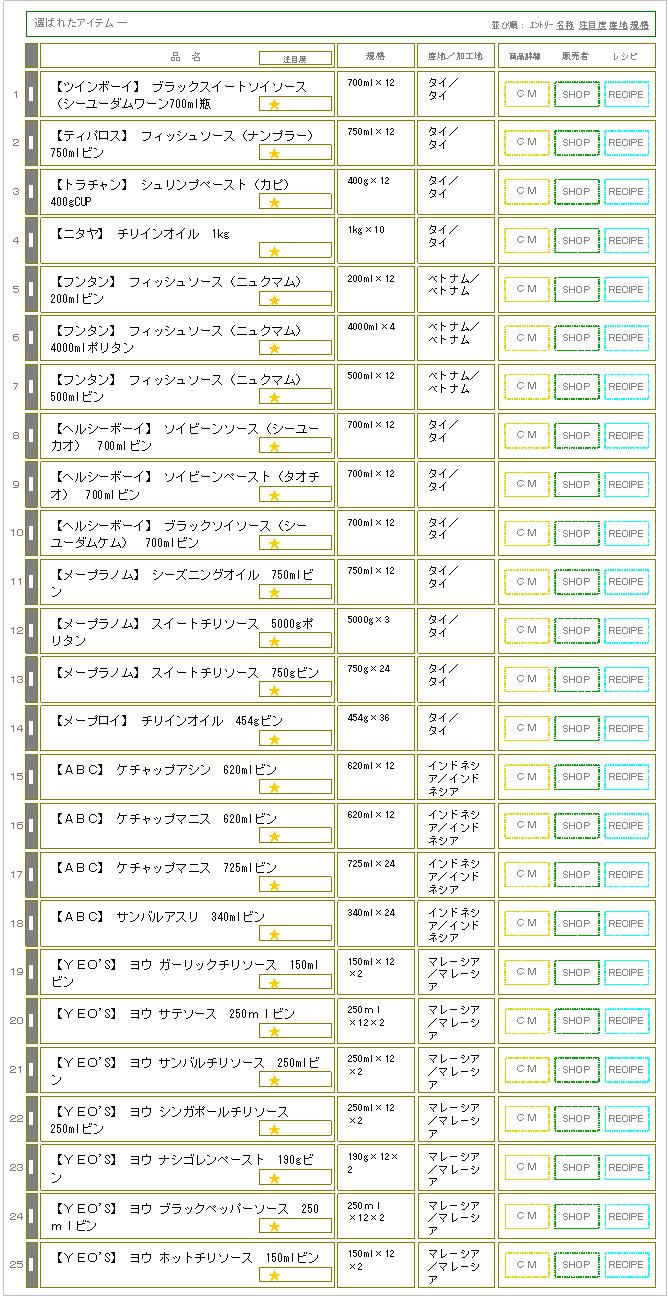Viewport: 668px width, 1299px height.
Task: Open CM for ヘルシーボーイ ブラックソイソース
Action: click(x=526, y=533)
